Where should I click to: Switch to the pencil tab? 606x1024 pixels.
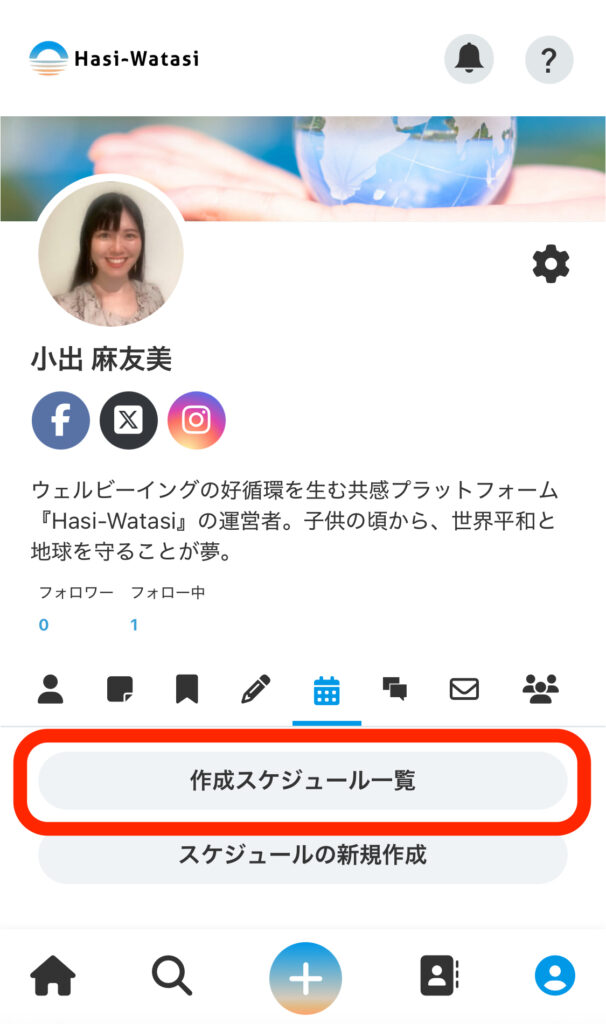[256, 689]
